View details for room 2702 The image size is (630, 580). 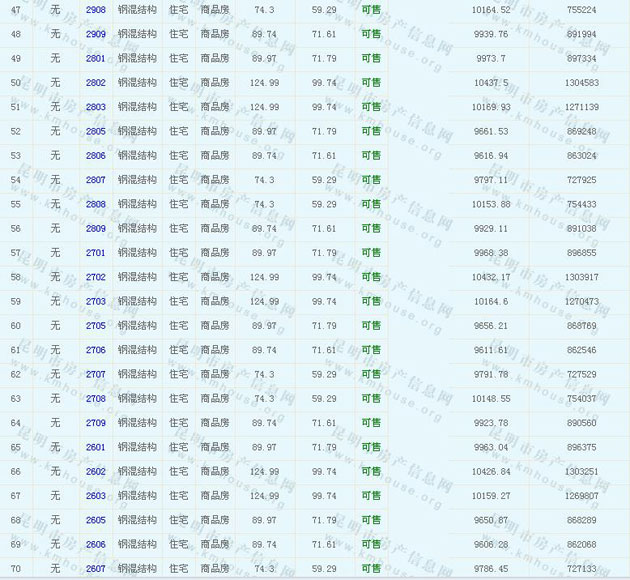click(x=96, y=277)
